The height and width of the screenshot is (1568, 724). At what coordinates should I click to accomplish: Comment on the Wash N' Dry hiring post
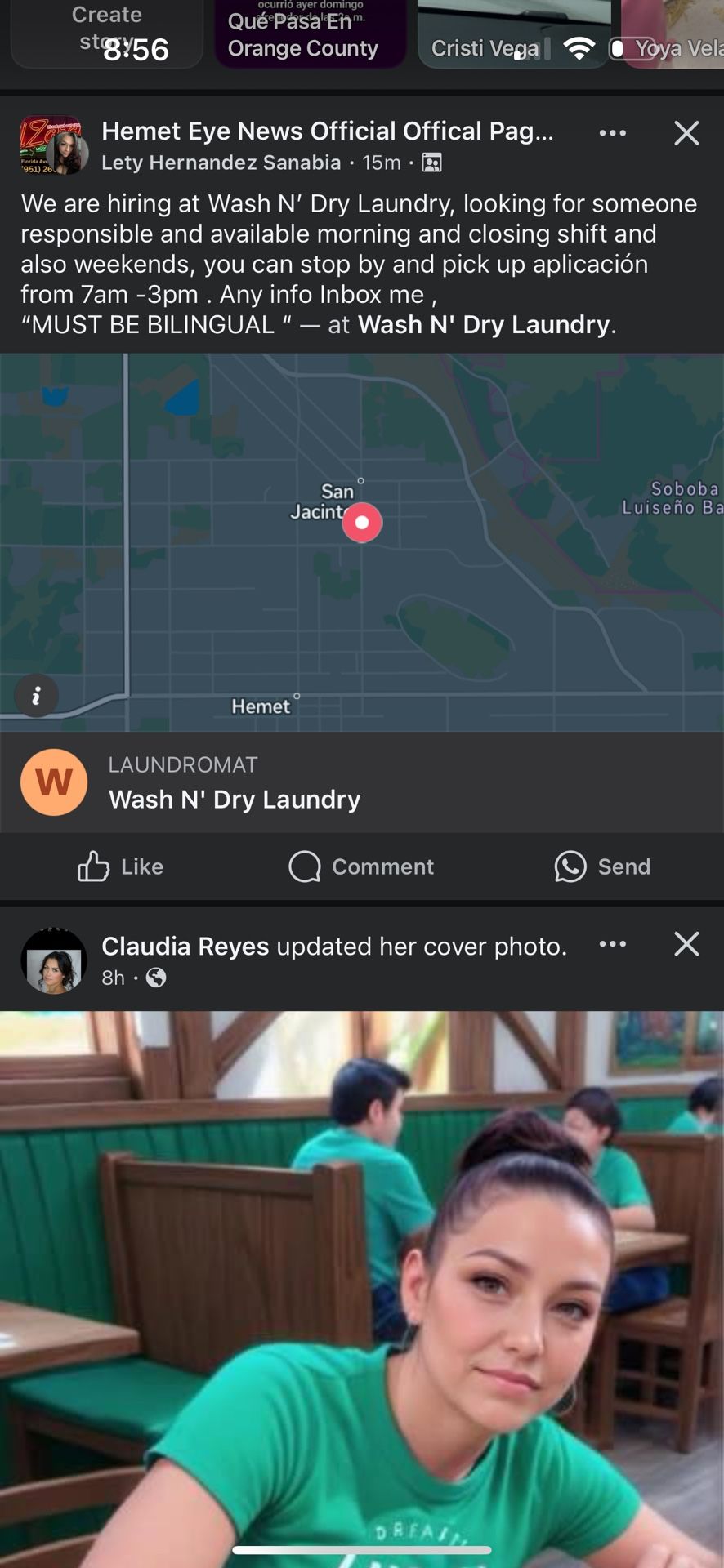pos(361,866)
